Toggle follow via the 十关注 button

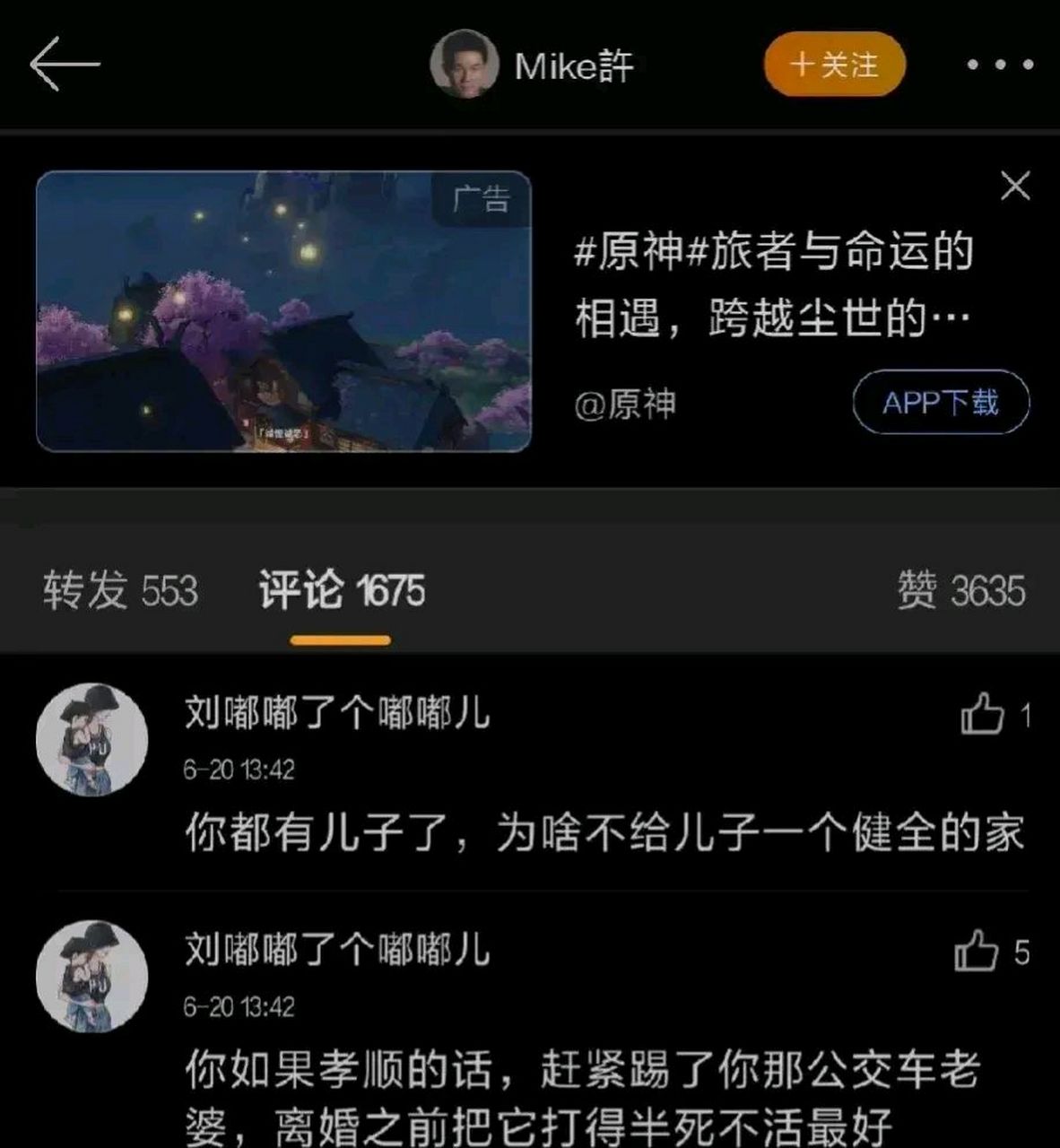(833, 65)
